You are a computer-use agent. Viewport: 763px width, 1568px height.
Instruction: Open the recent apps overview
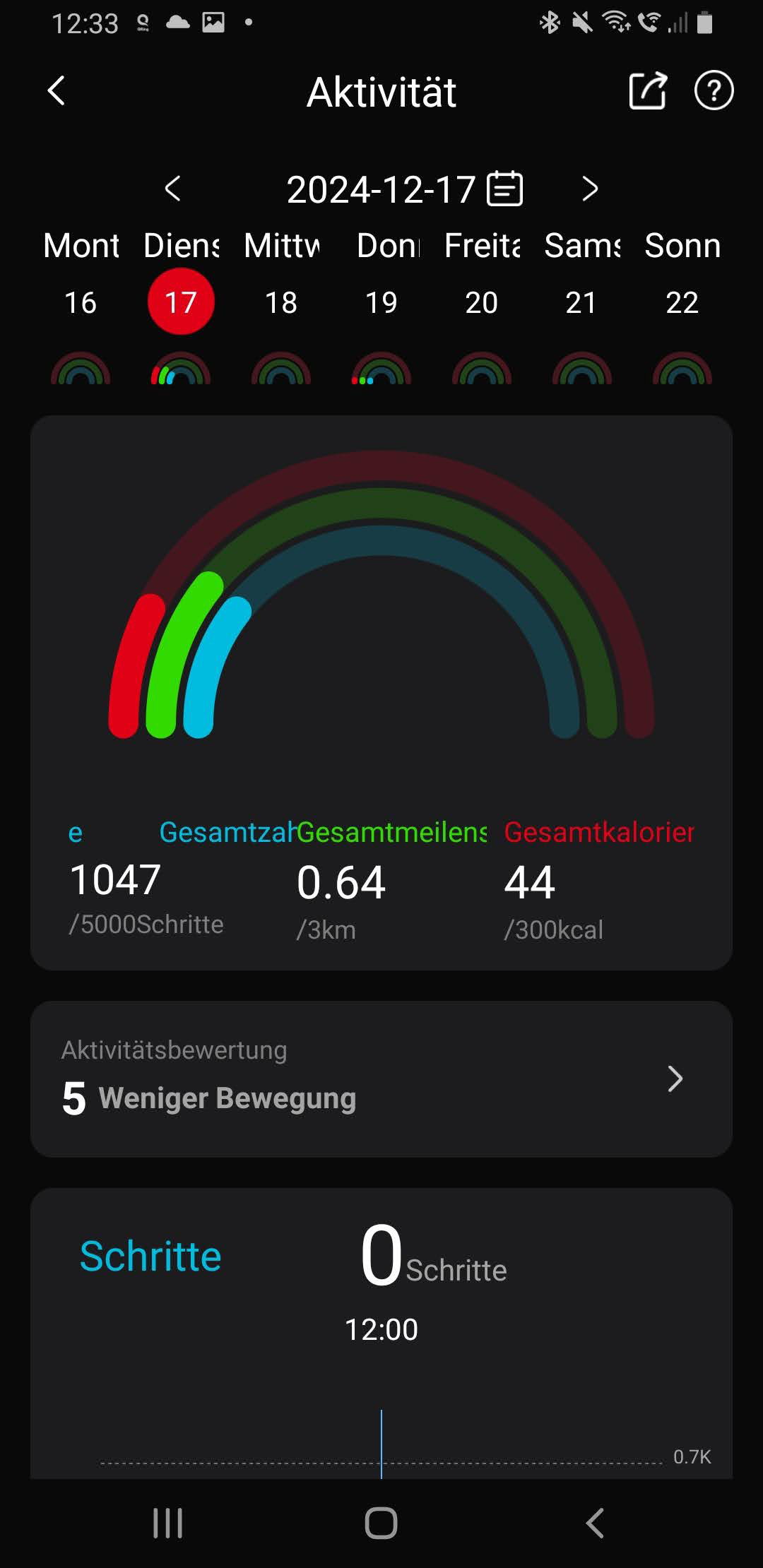click(168, 1523)
